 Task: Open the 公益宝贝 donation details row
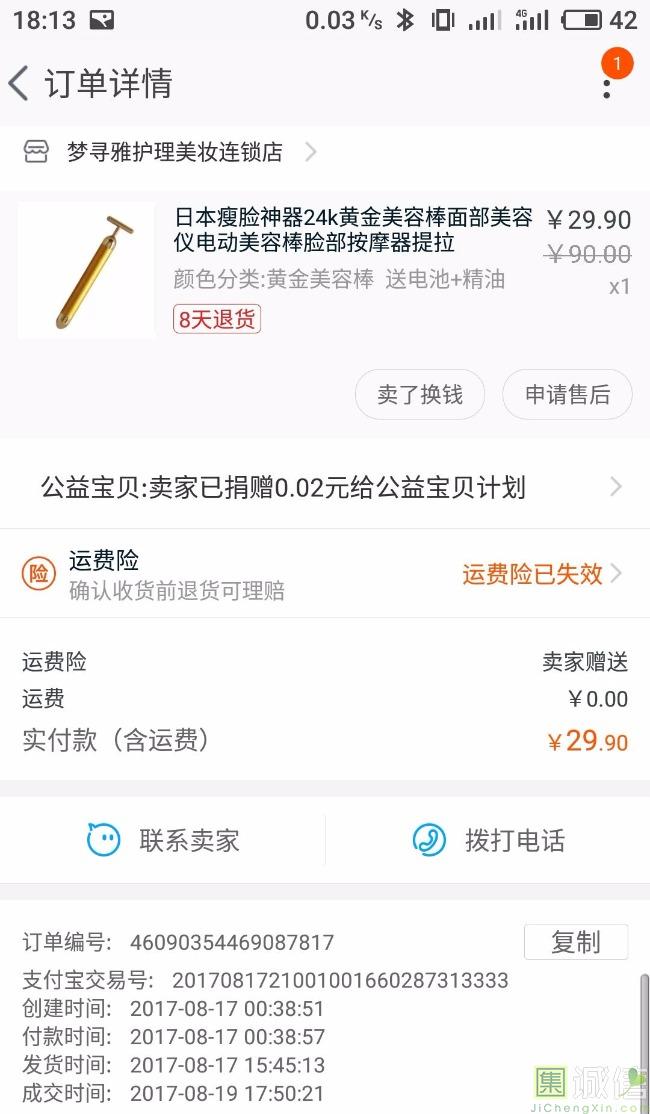325,488
